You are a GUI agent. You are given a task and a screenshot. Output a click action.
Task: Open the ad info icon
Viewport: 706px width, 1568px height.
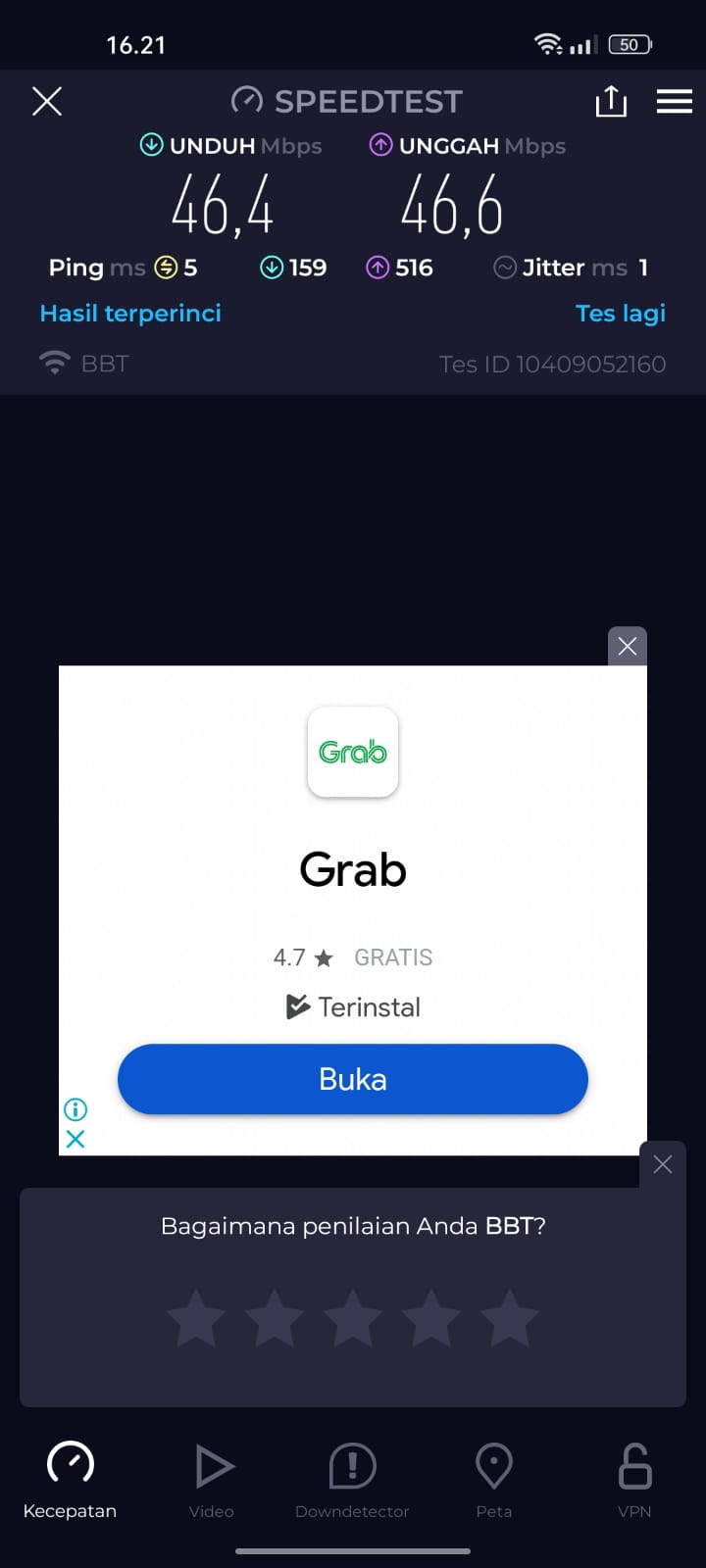click(76, 1109)
